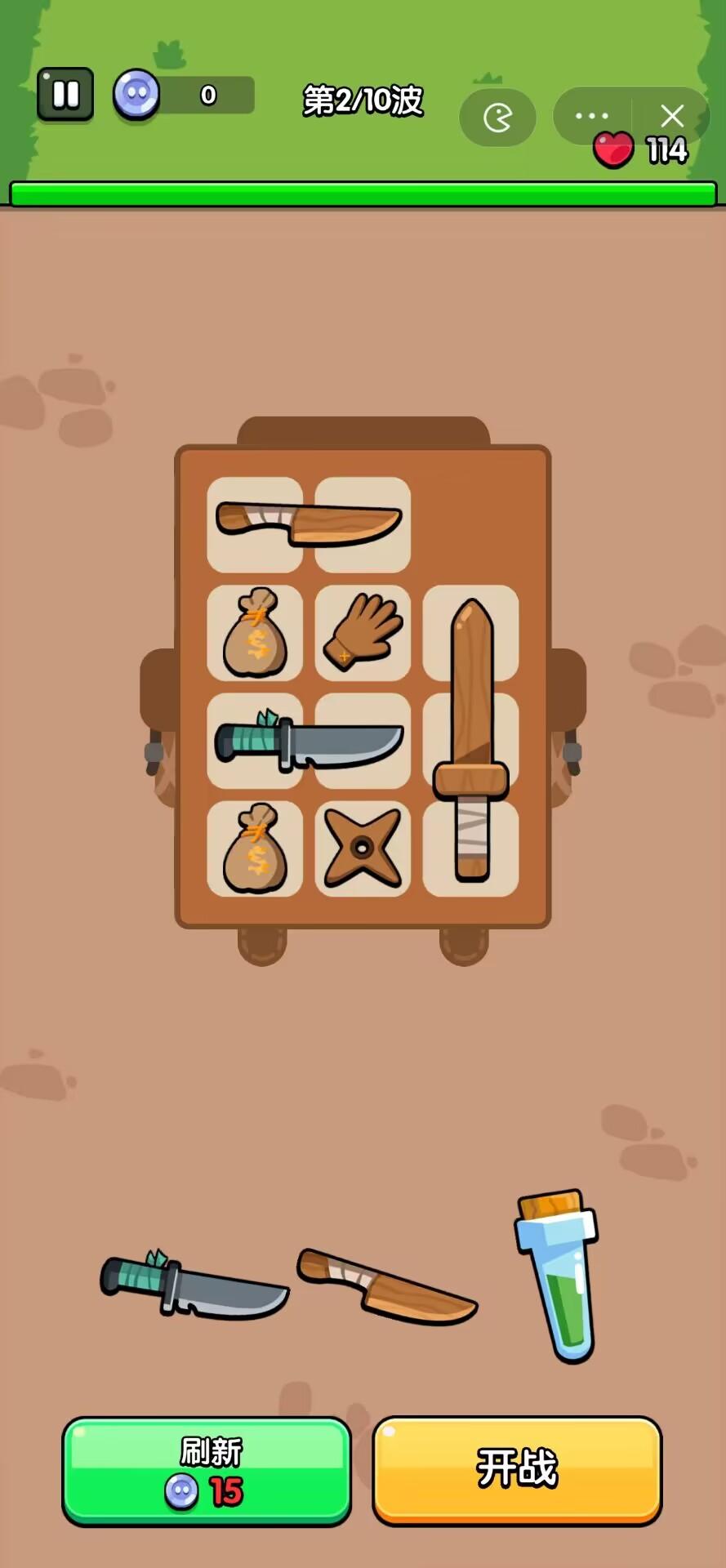Screen dimensions: 726x1568
Task: Open the round icon beside the menu capsule
Action: (497, 118)
